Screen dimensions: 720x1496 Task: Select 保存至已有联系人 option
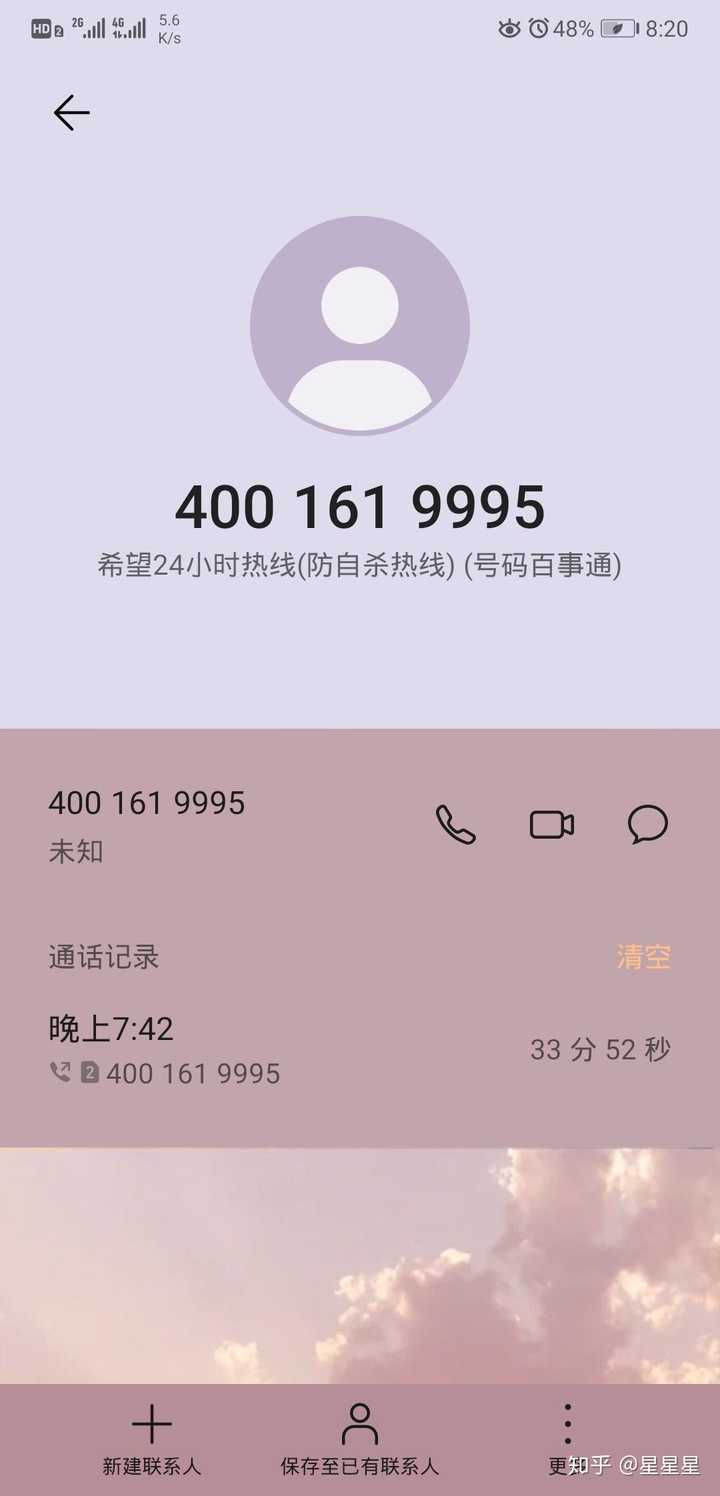click(359, 1440)
